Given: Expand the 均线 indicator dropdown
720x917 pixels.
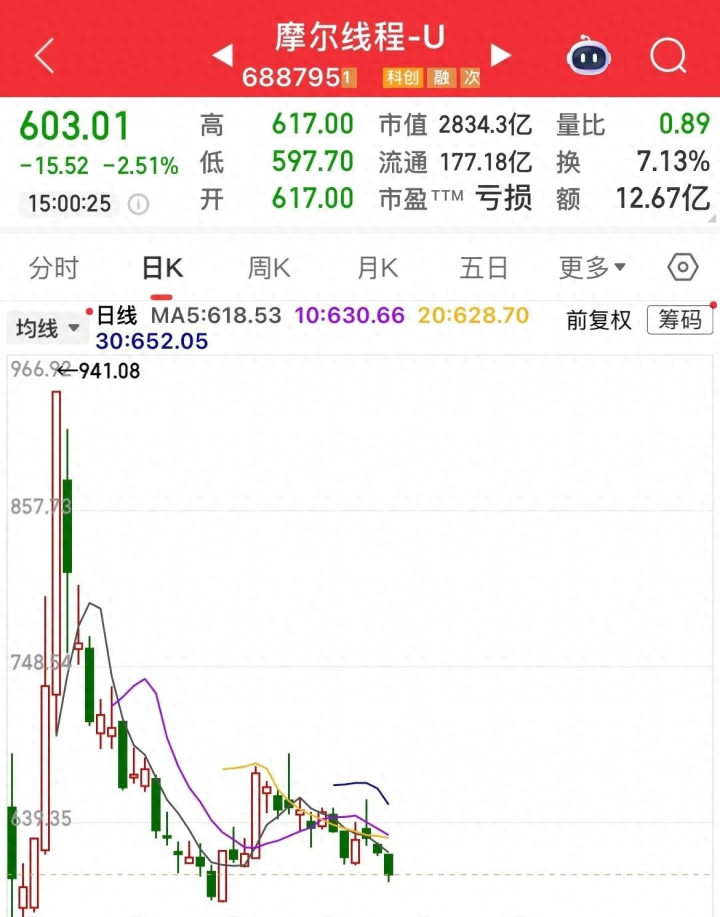Looking at the screenshot, I should (47, 327).
